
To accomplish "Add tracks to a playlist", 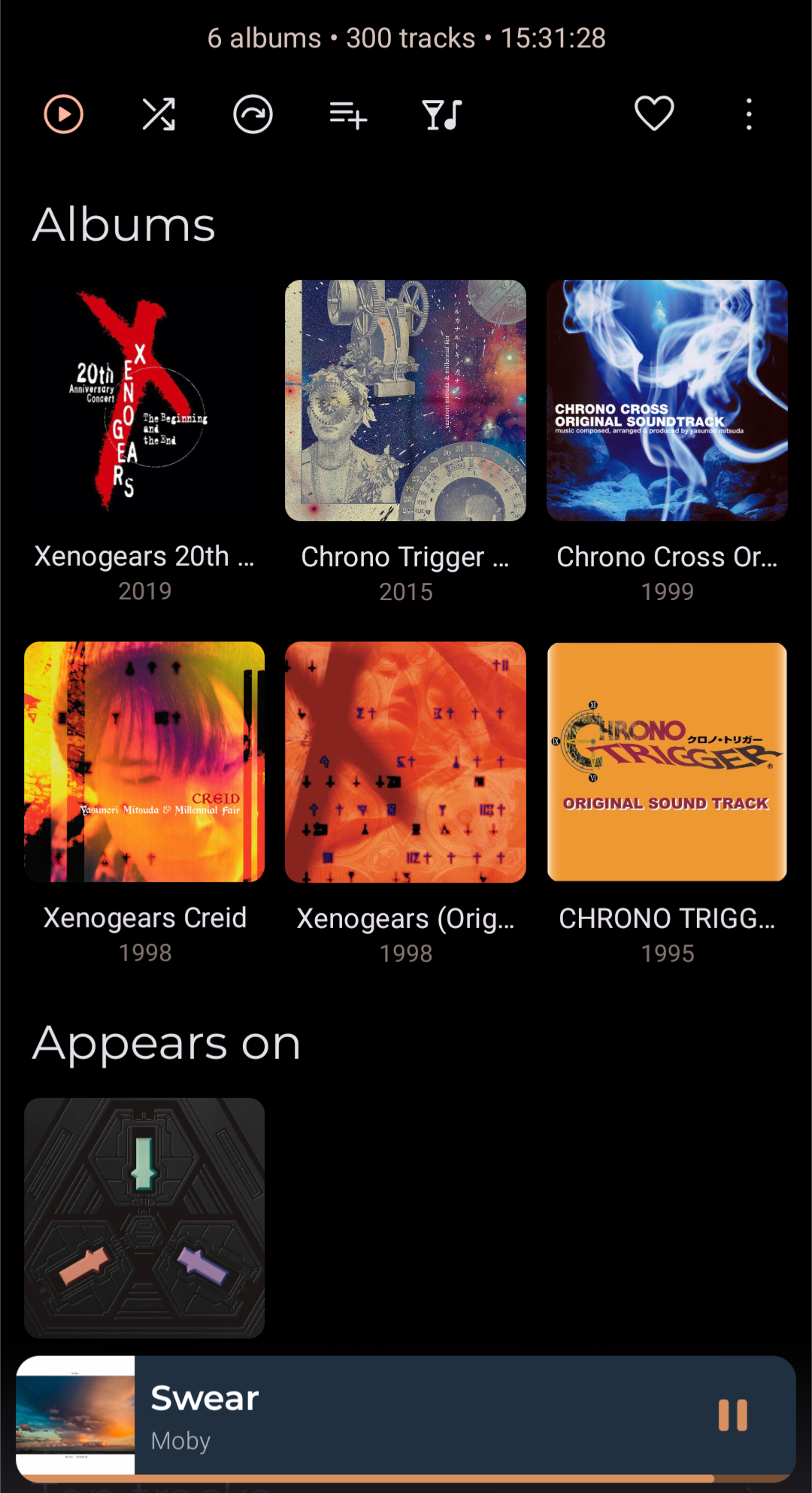I will coord(348,115).
